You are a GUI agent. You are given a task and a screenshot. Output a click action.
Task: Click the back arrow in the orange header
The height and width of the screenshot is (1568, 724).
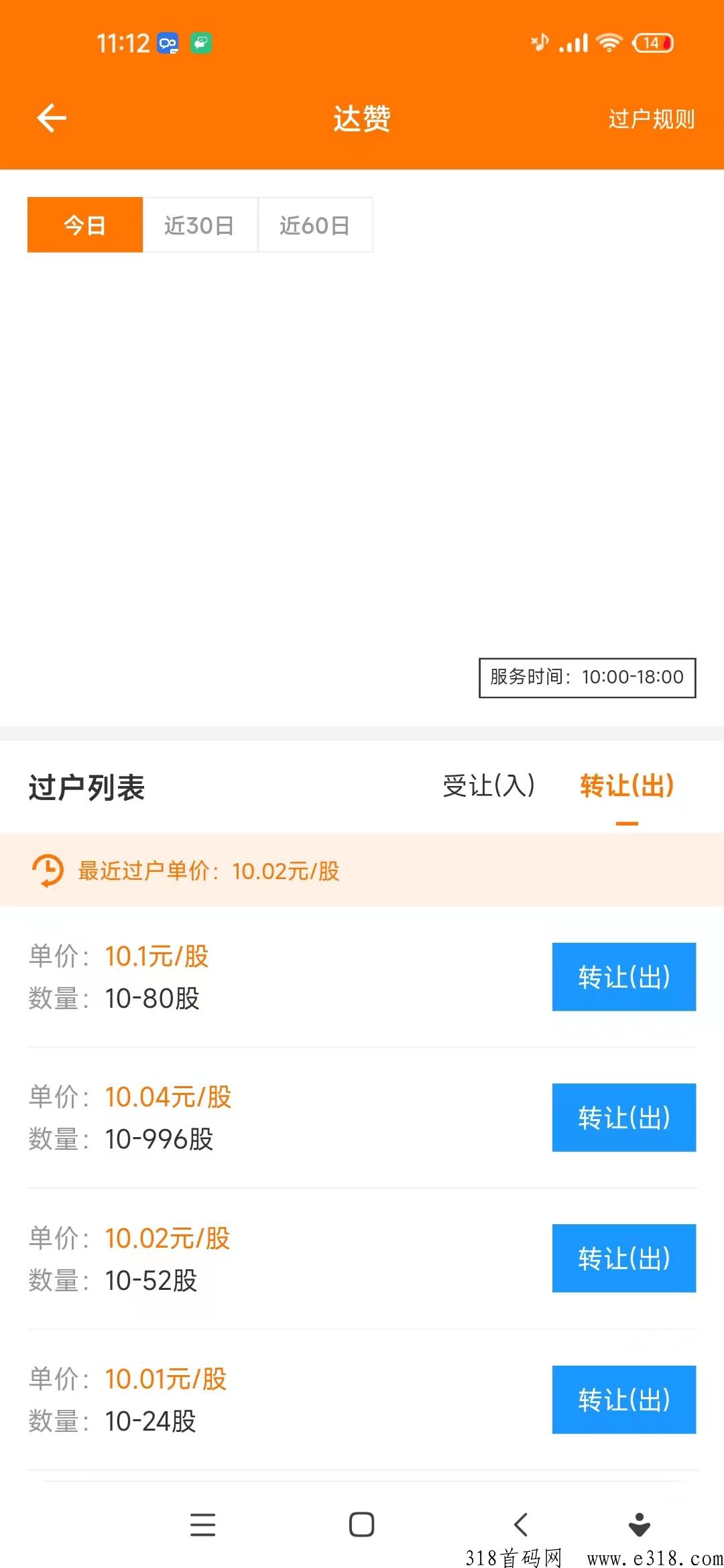(x=50, y=117)
